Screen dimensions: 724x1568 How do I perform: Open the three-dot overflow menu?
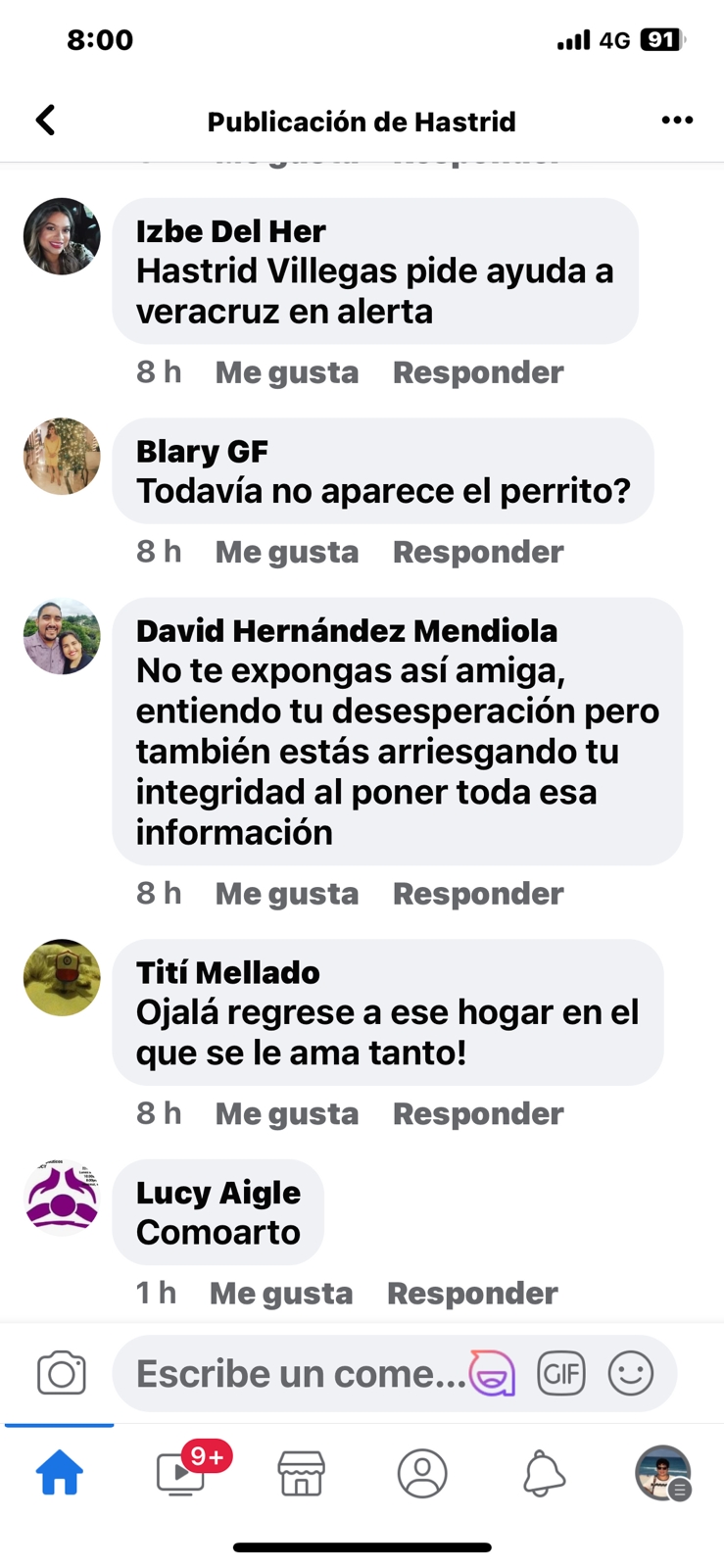pyautogui.click(x=677, y=121)
